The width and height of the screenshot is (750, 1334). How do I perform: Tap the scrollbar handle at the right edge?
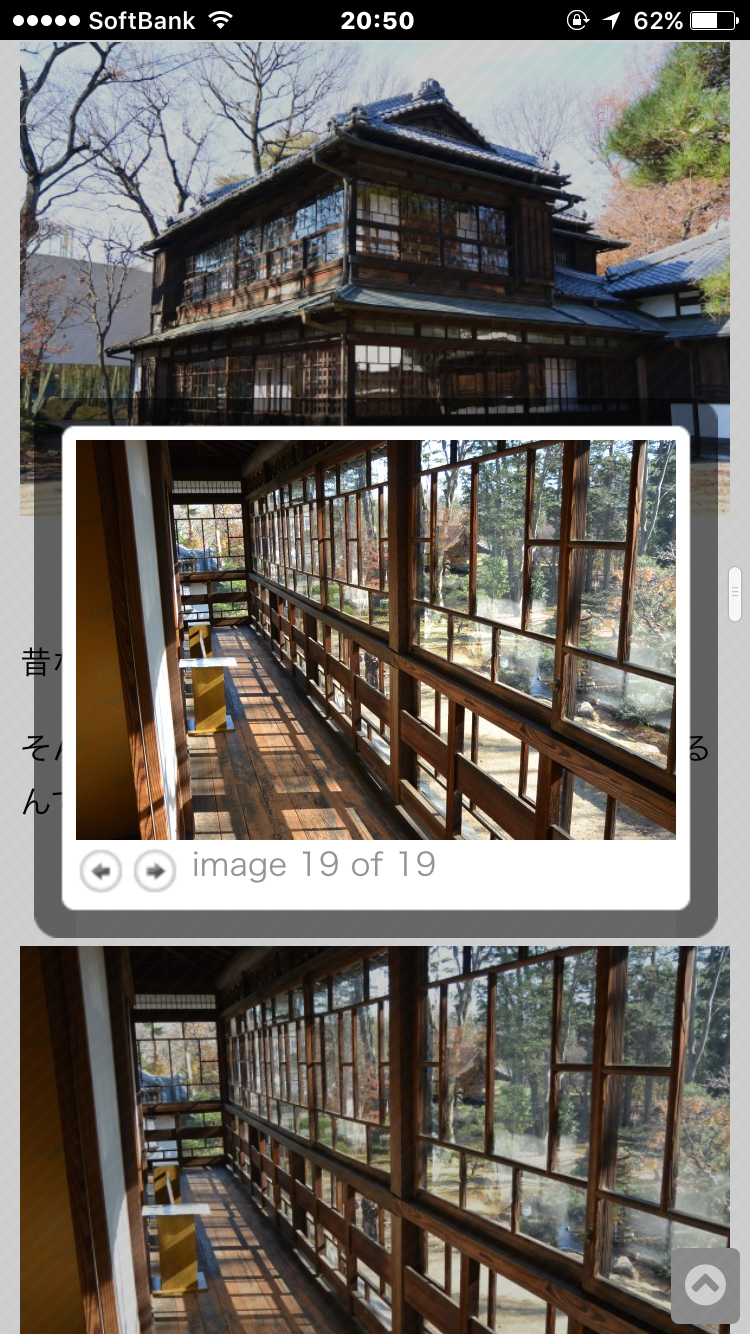[735, 594]
